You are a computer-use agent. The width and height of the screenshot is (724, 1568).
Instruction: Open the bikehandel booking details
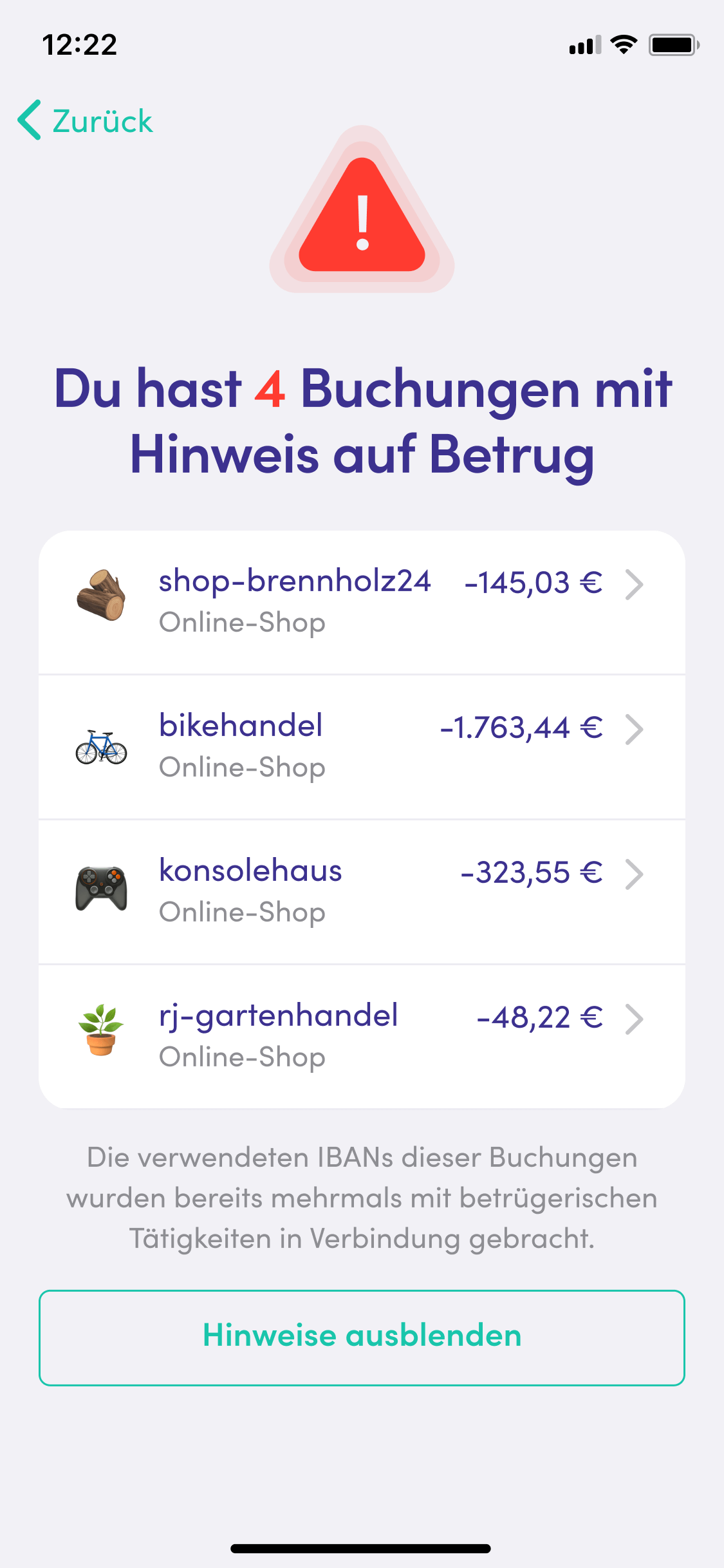coord(362,746)
